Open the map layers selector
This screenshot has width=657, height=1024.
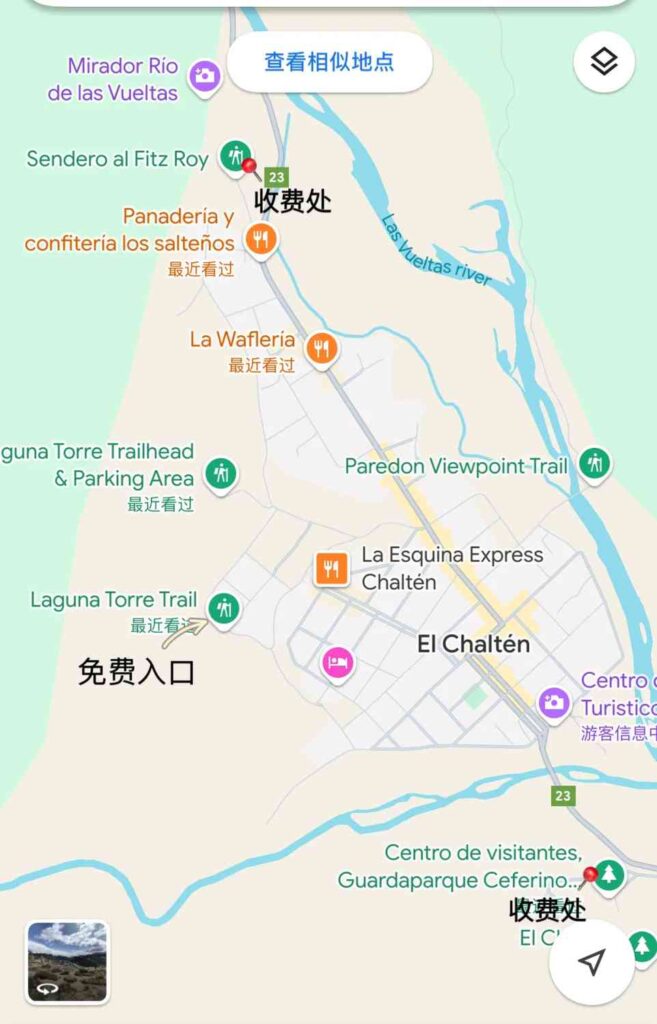click(604, 62)
